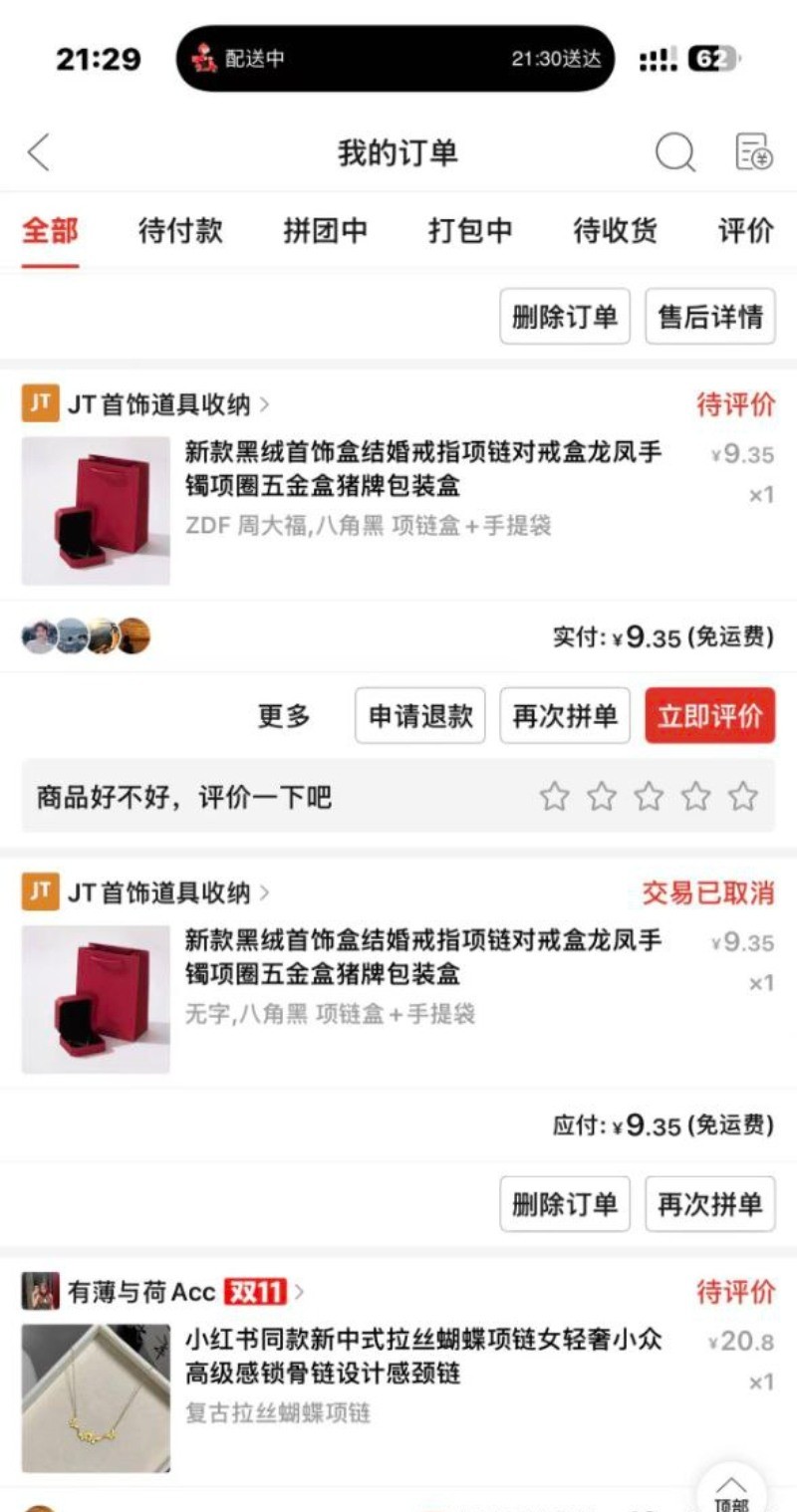Open the 评价 tab
The height and width of the screenshot is (1512, 797).
[x=745, y=231]
